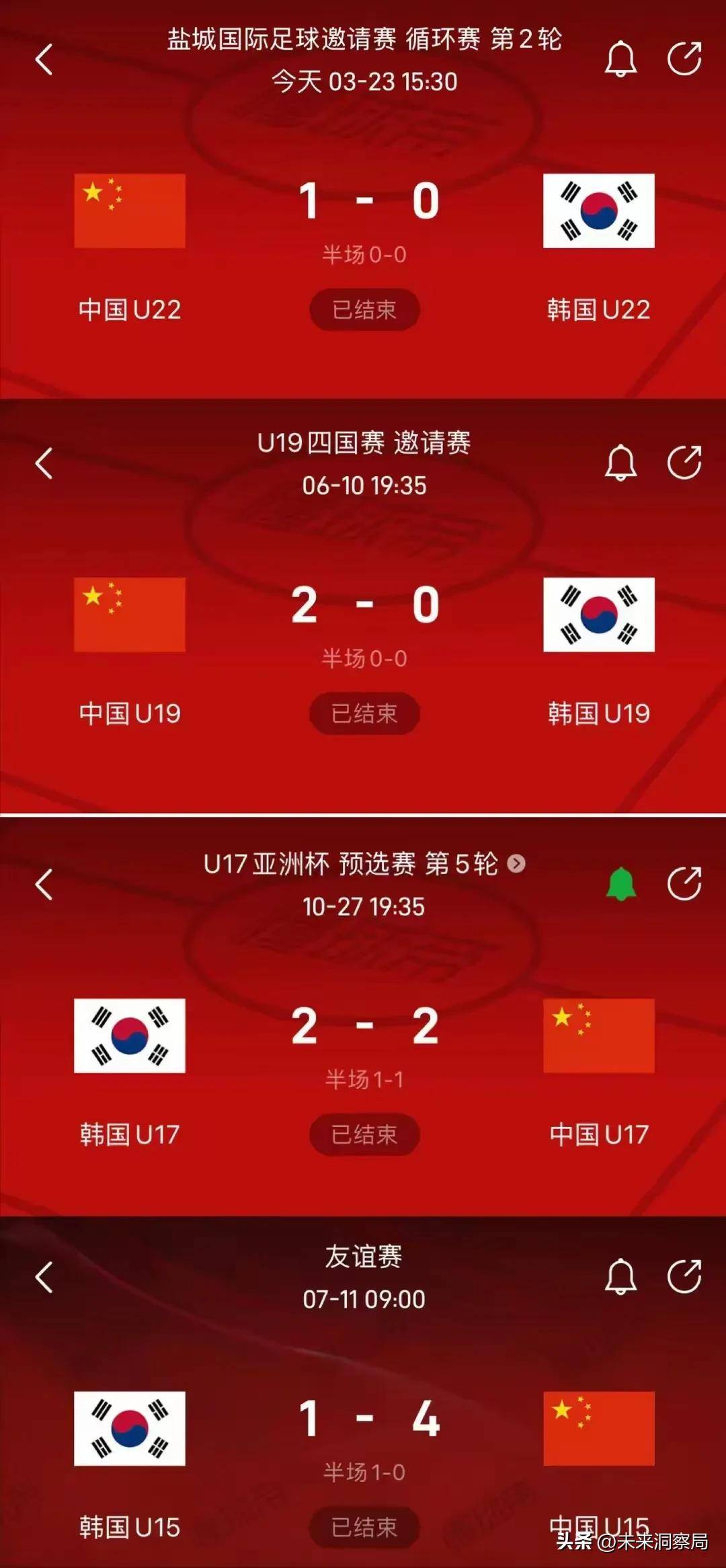Screen dimensions: 726x1568
Task: Click the back arrow on the U19四国赛 card
Action: click(x=44, y=464)
